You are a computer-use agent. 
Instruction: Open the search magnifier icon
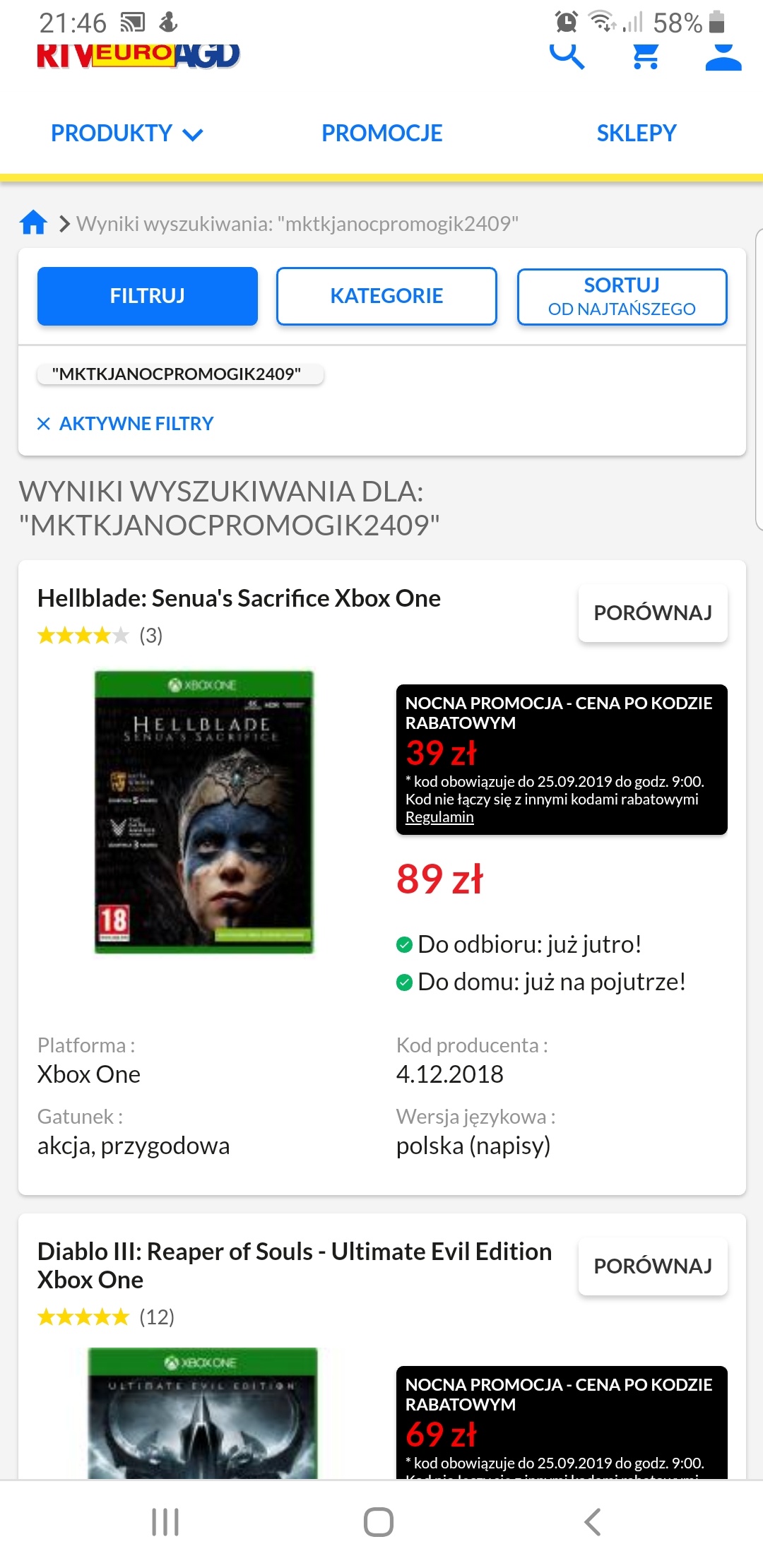567,55
